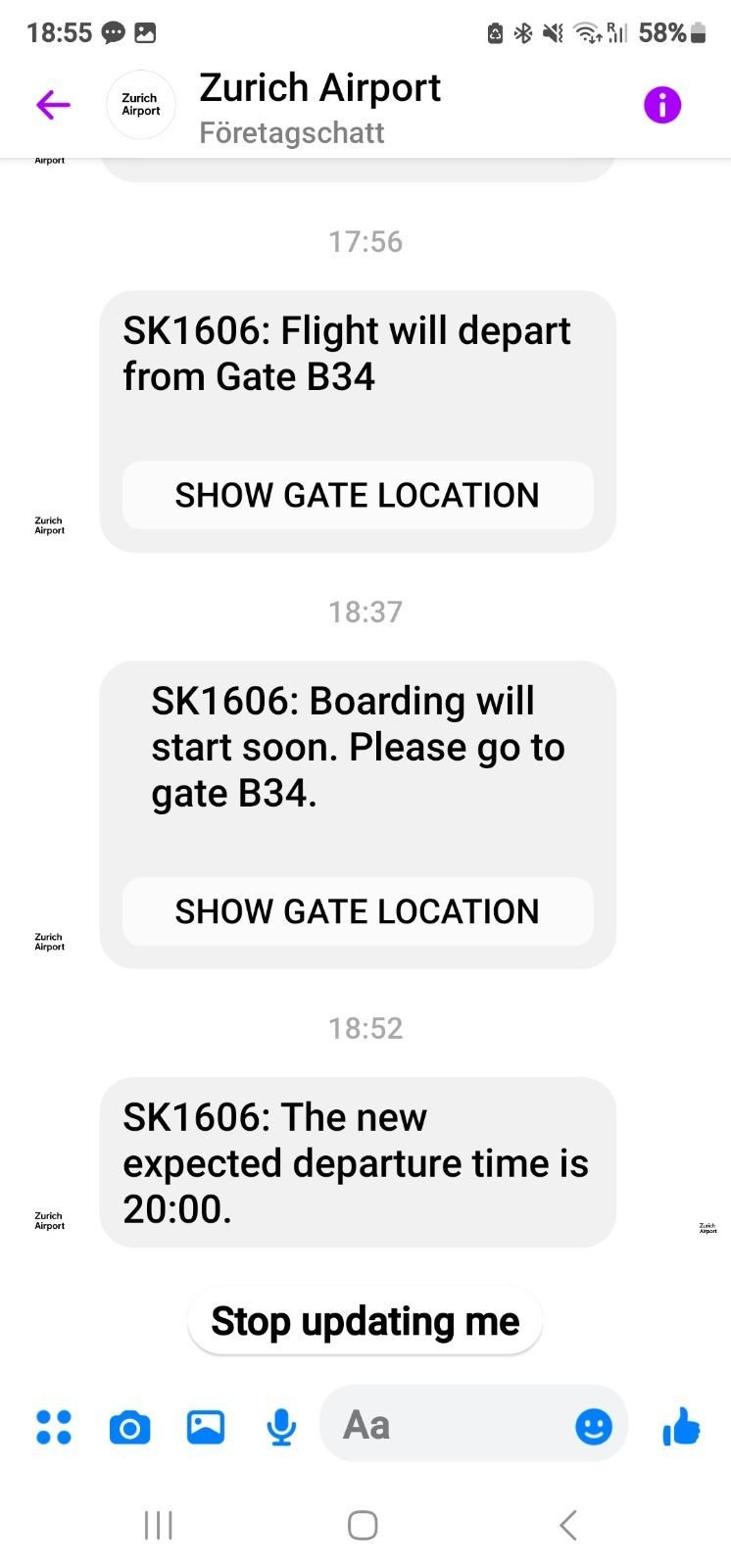This screenshot has height=1568, width=731.
Task: Record a voice message with the microphone
Action: click(281, 1428)
